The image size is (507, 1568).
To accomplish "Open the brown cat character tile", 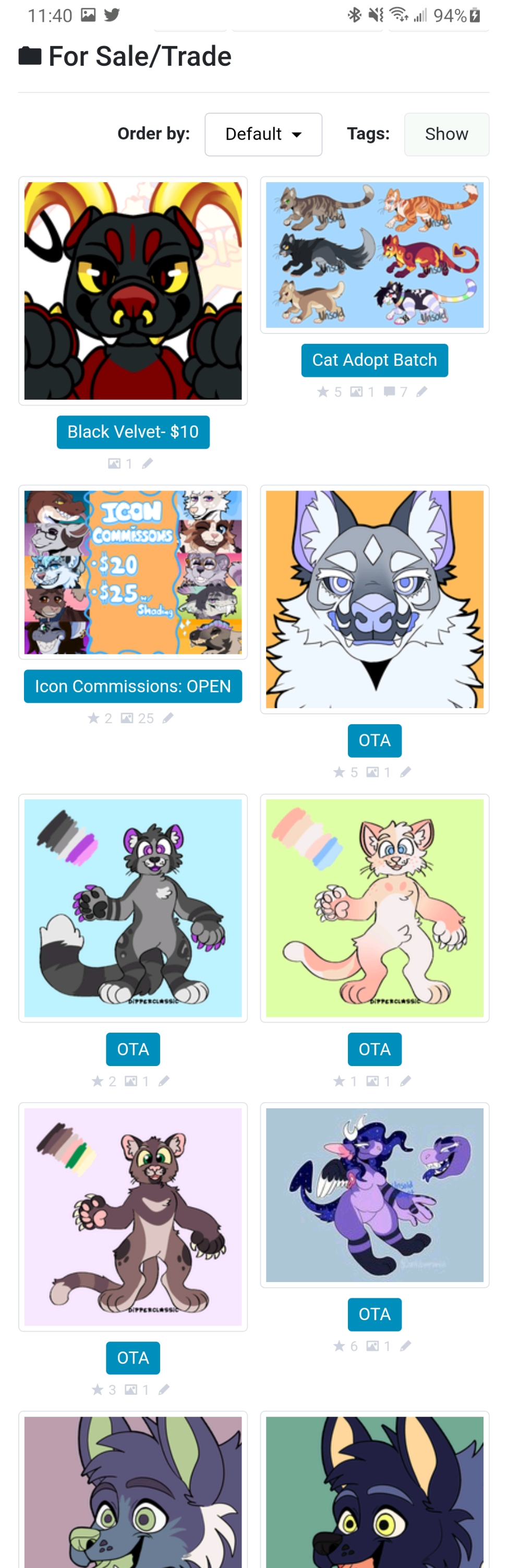I will click(x=132, y=1216).
